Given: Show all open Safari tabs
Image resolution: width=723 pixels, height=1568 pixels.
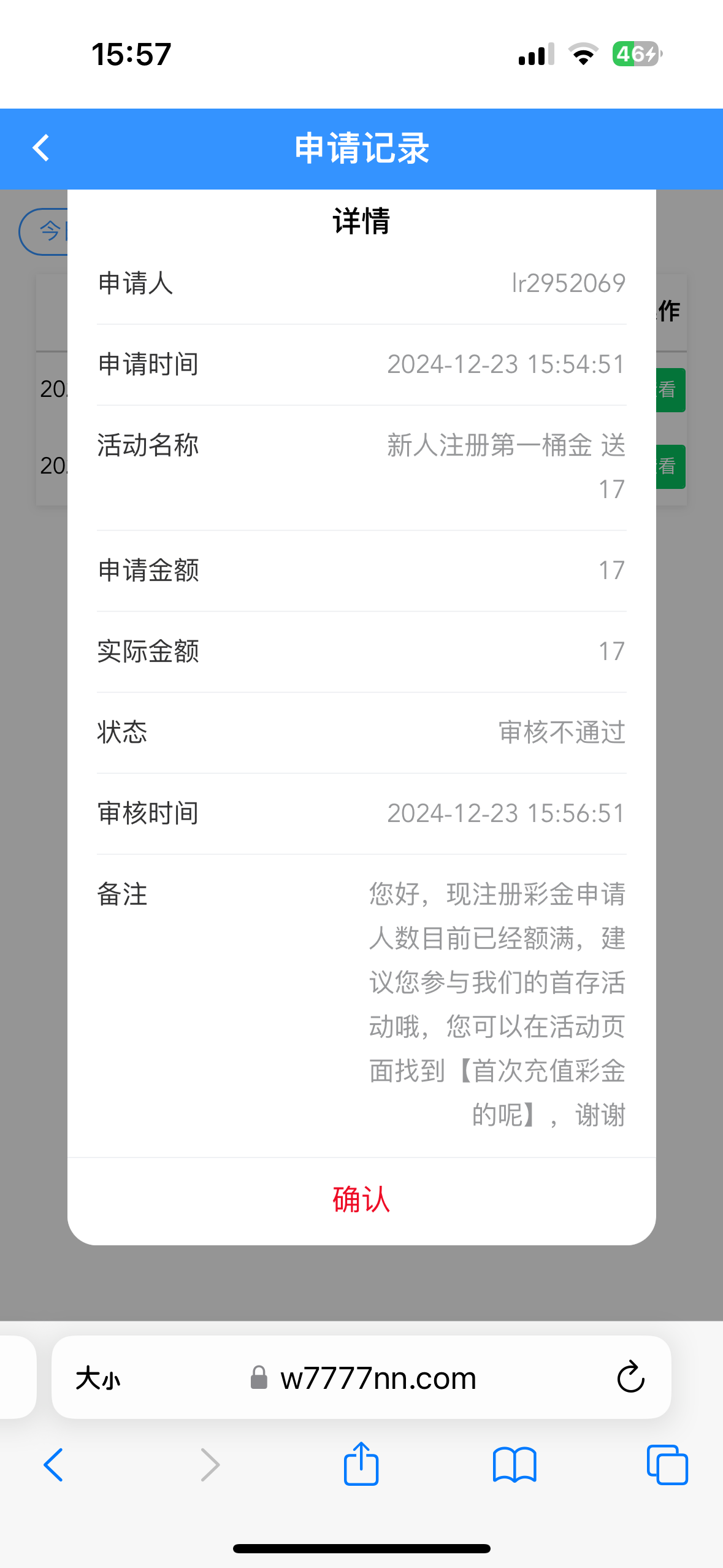Looking at the screenshot, I should click(667, 1465).
